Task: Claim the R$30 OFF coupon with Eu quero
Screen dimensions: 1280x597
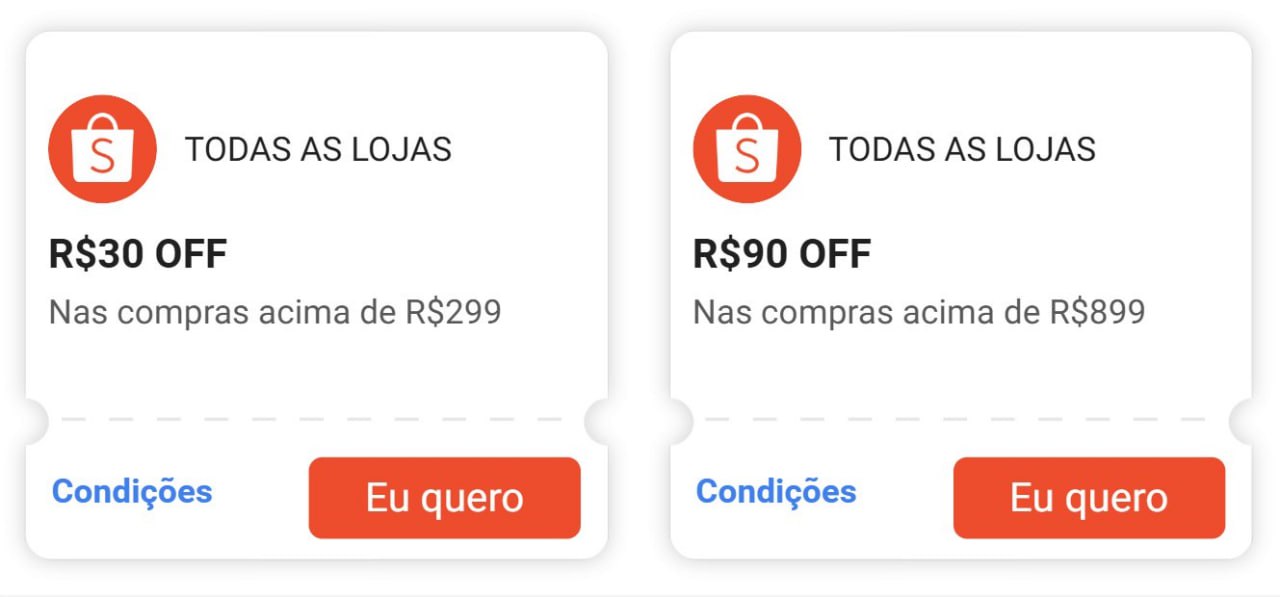Action: coord(444,498)
